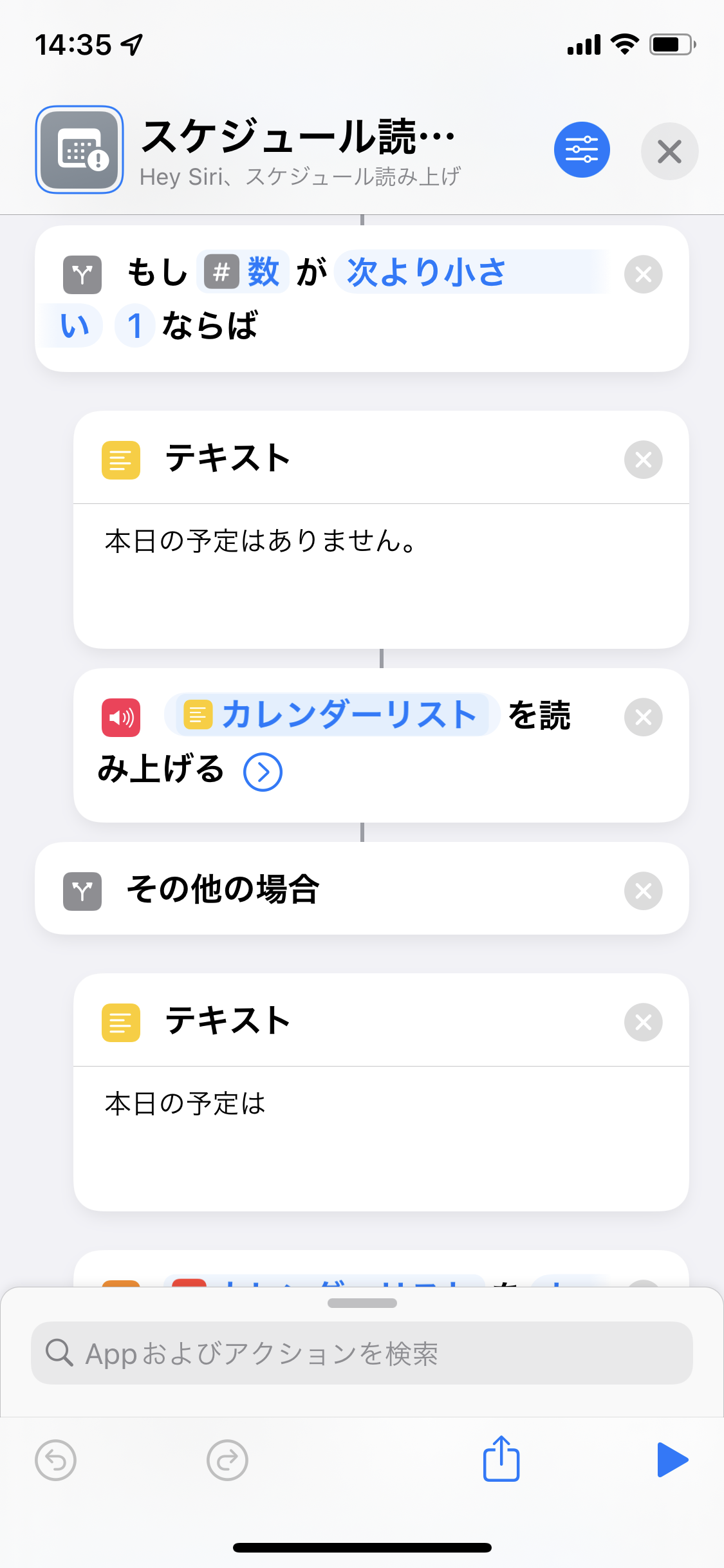The width and height of the screenshot is (724, 1568).
Task: Tap the shortcut icon to change it
Action: 80,150
